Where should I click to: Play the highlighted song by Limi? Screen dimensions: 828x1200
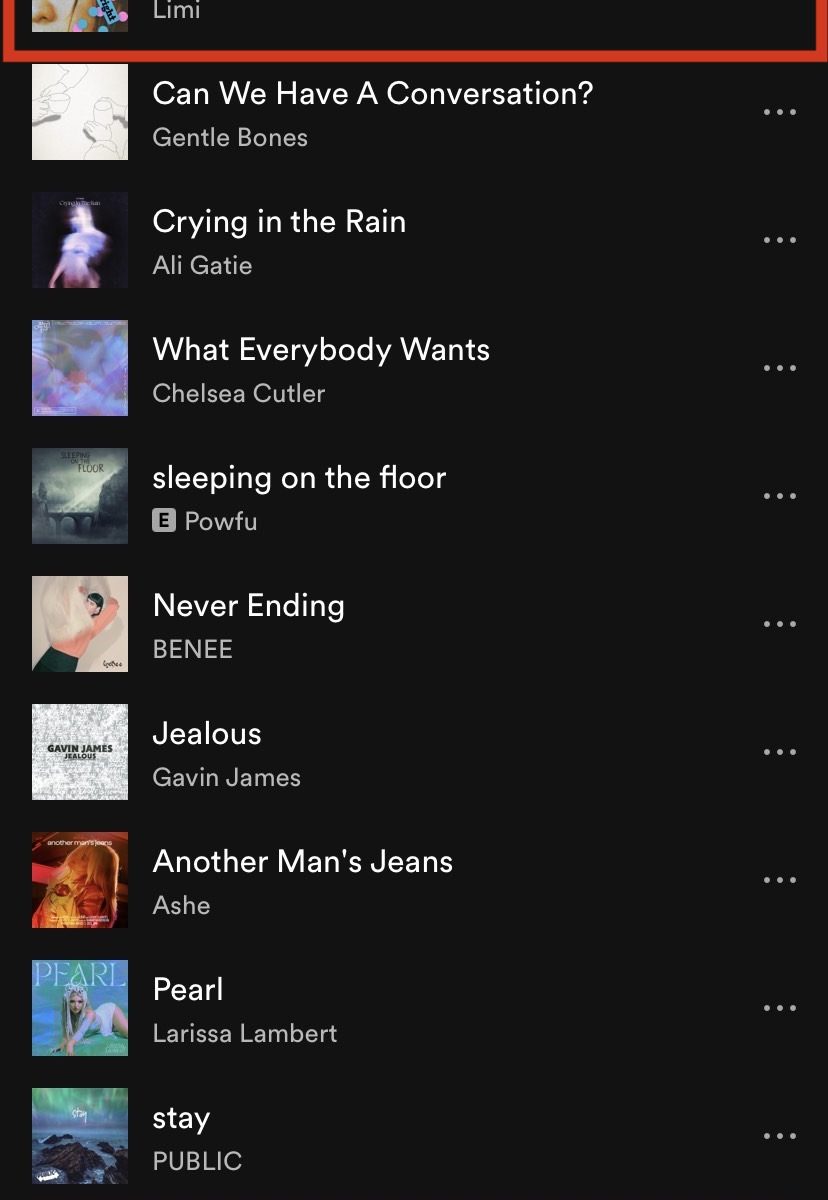coord(176,12)
